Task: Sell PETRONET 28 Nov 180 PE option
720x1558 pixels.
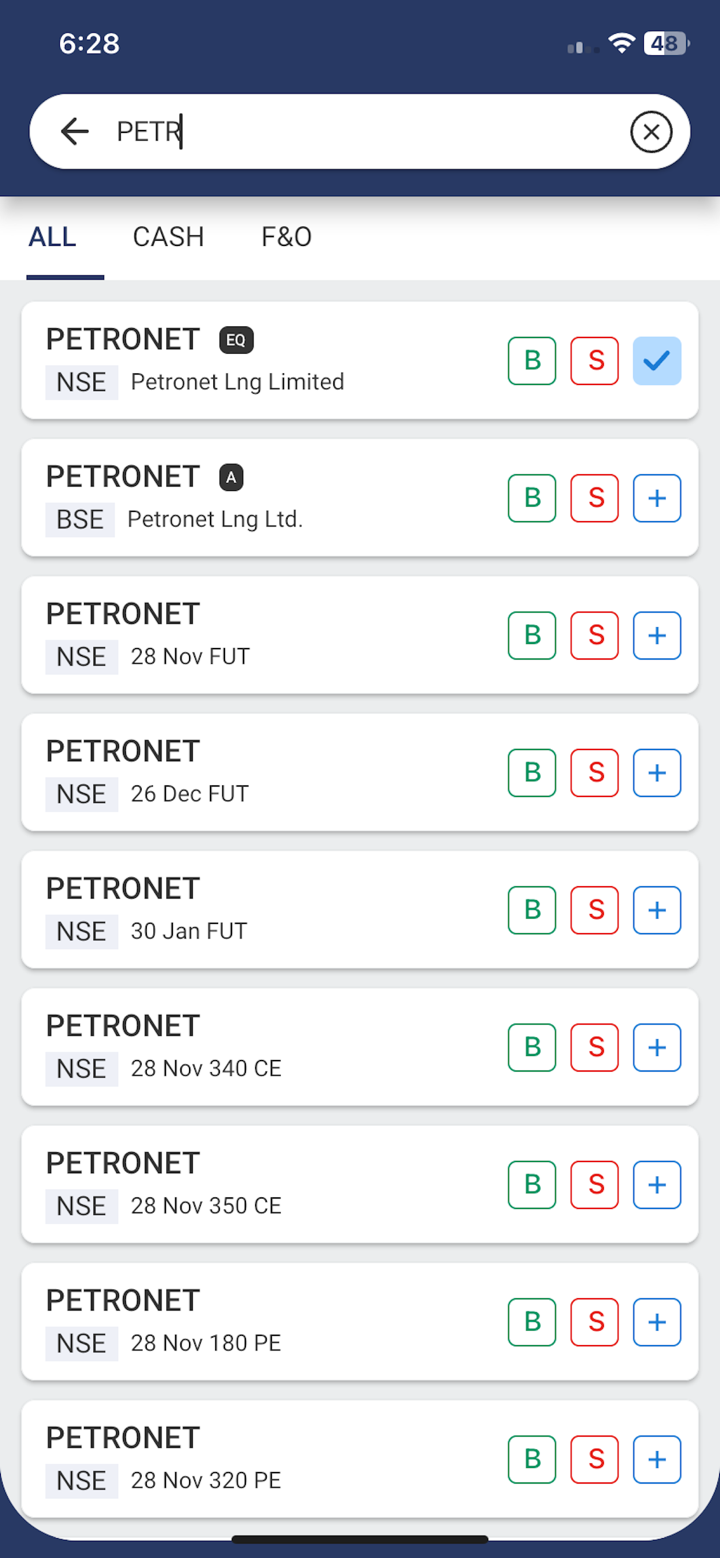Action: pyautogui.click(x=594, y=1322)
